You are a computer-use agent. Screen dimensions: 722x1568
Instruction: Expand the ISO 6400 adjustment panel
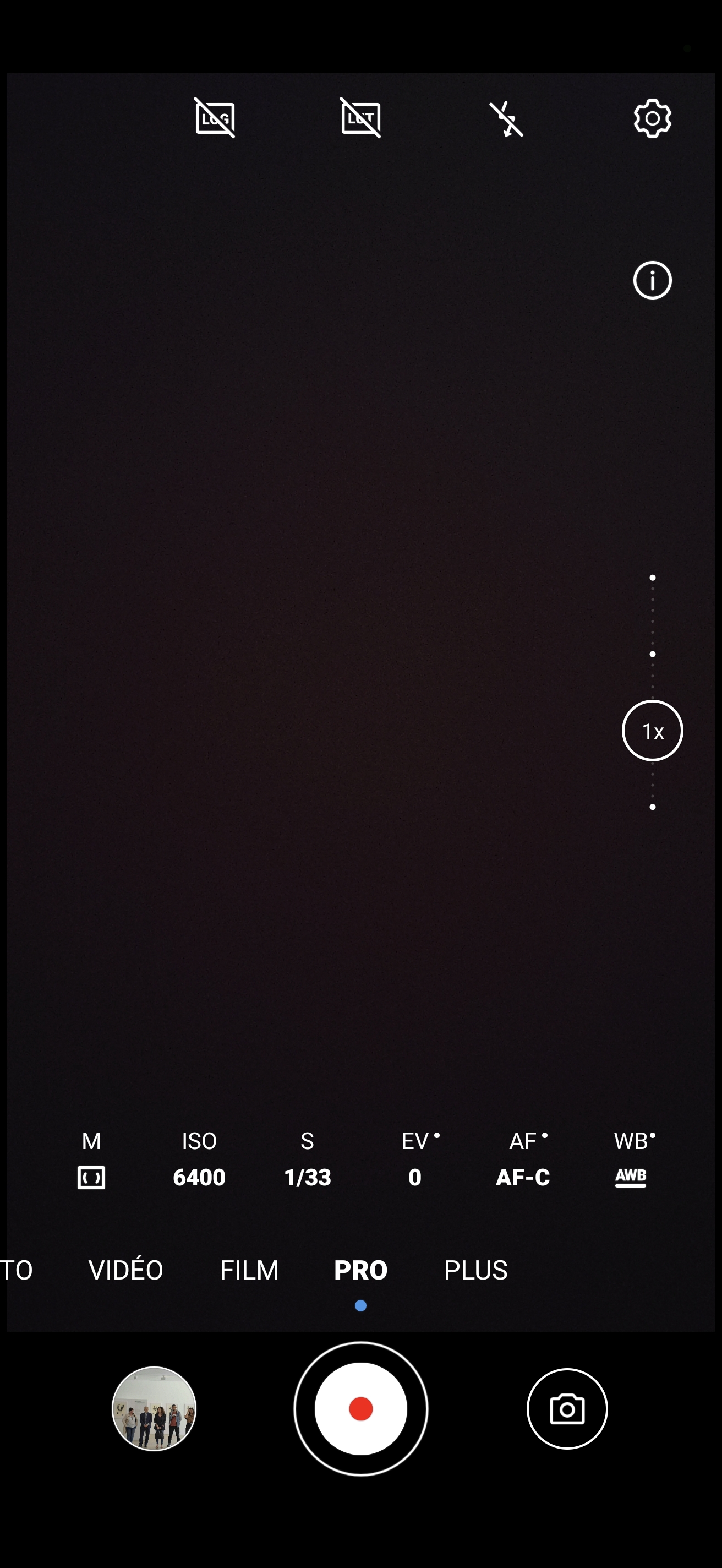click(x=200, y=1159)
